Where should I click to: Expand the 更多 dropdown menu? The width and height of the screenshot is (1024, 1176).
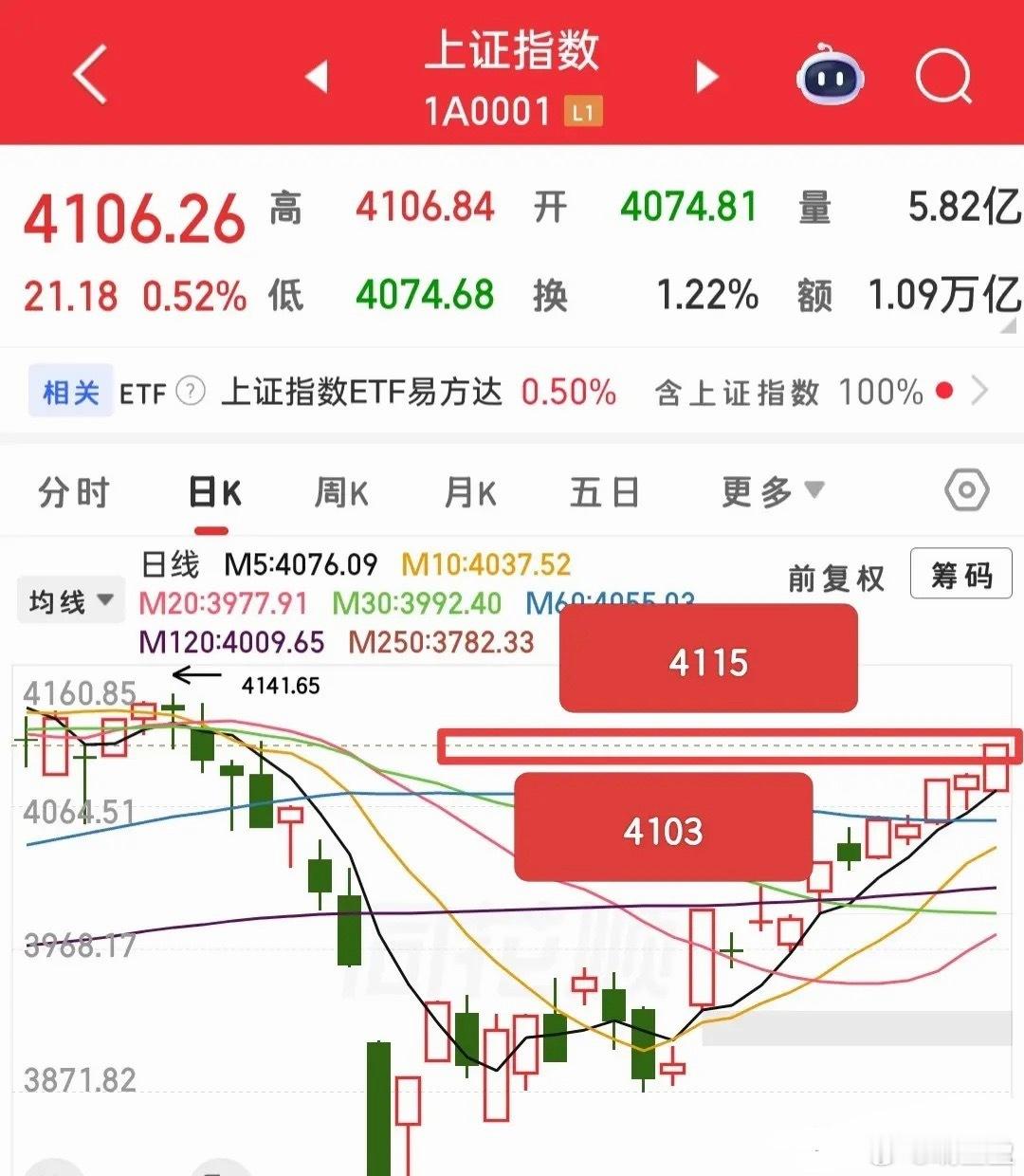pos(768,490)
